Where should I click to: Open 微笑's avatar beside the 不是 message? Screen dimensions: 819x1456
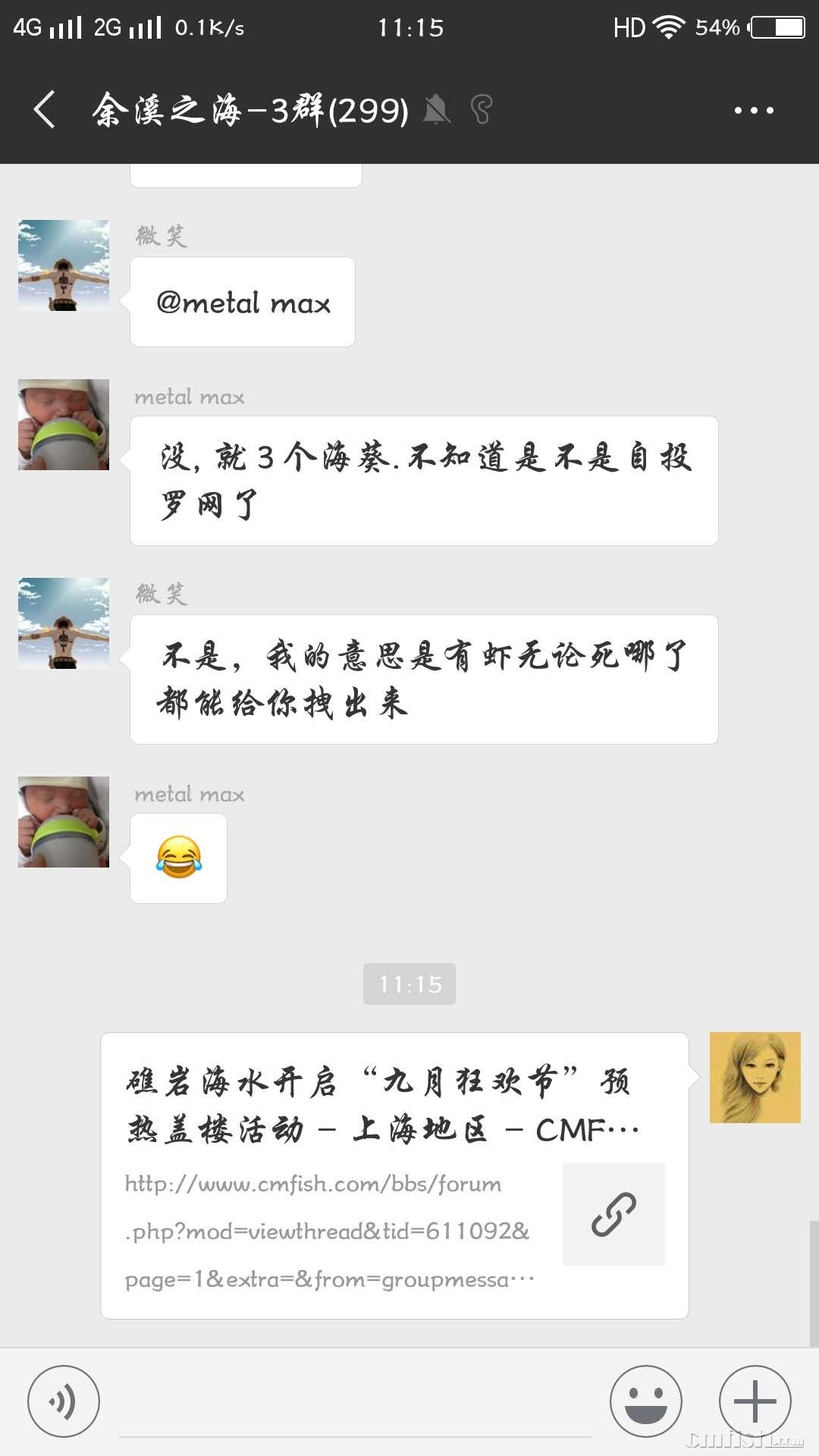(x=64, y=623)
